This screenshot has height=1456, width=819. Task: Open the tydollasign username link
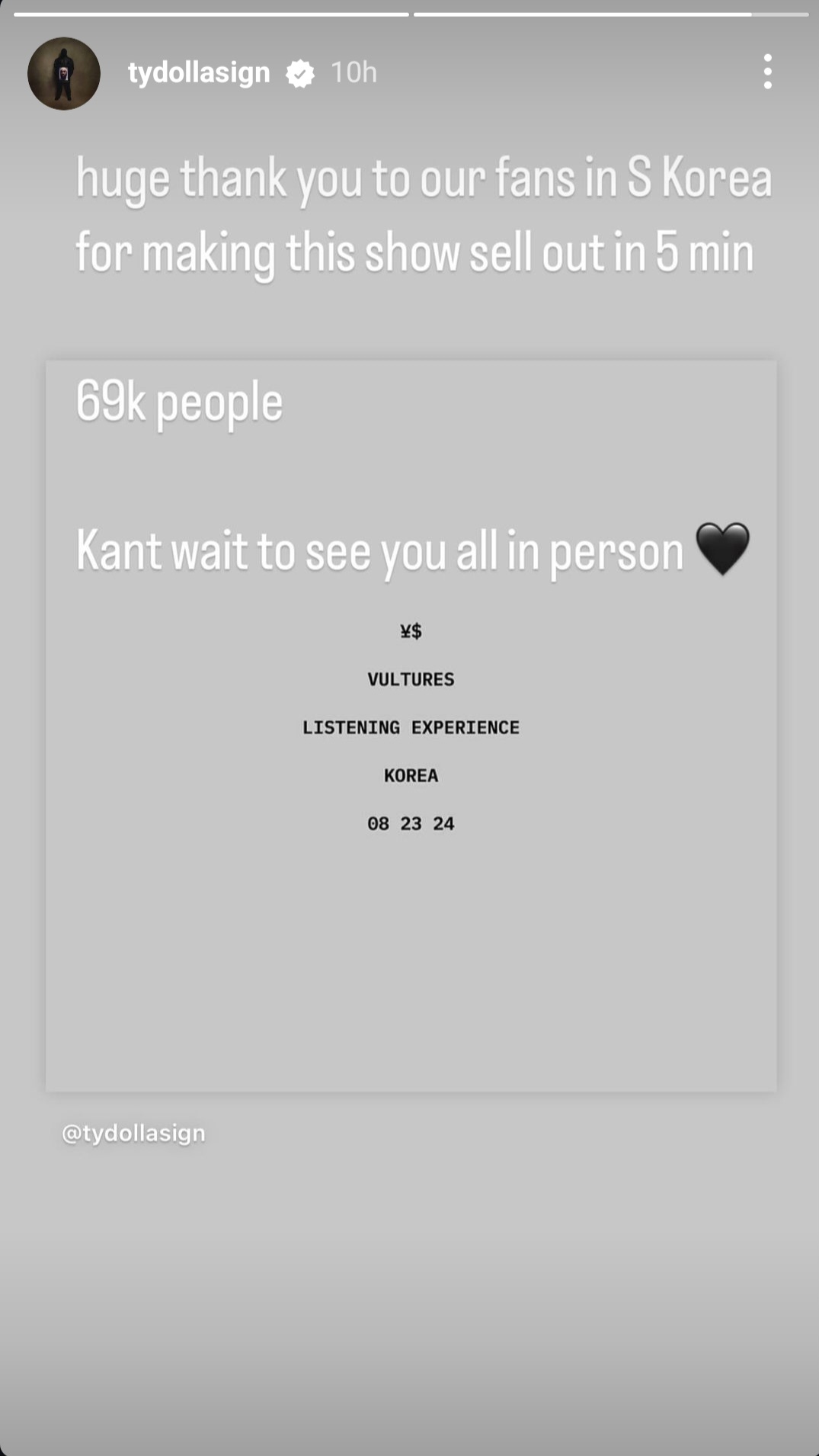198,73
